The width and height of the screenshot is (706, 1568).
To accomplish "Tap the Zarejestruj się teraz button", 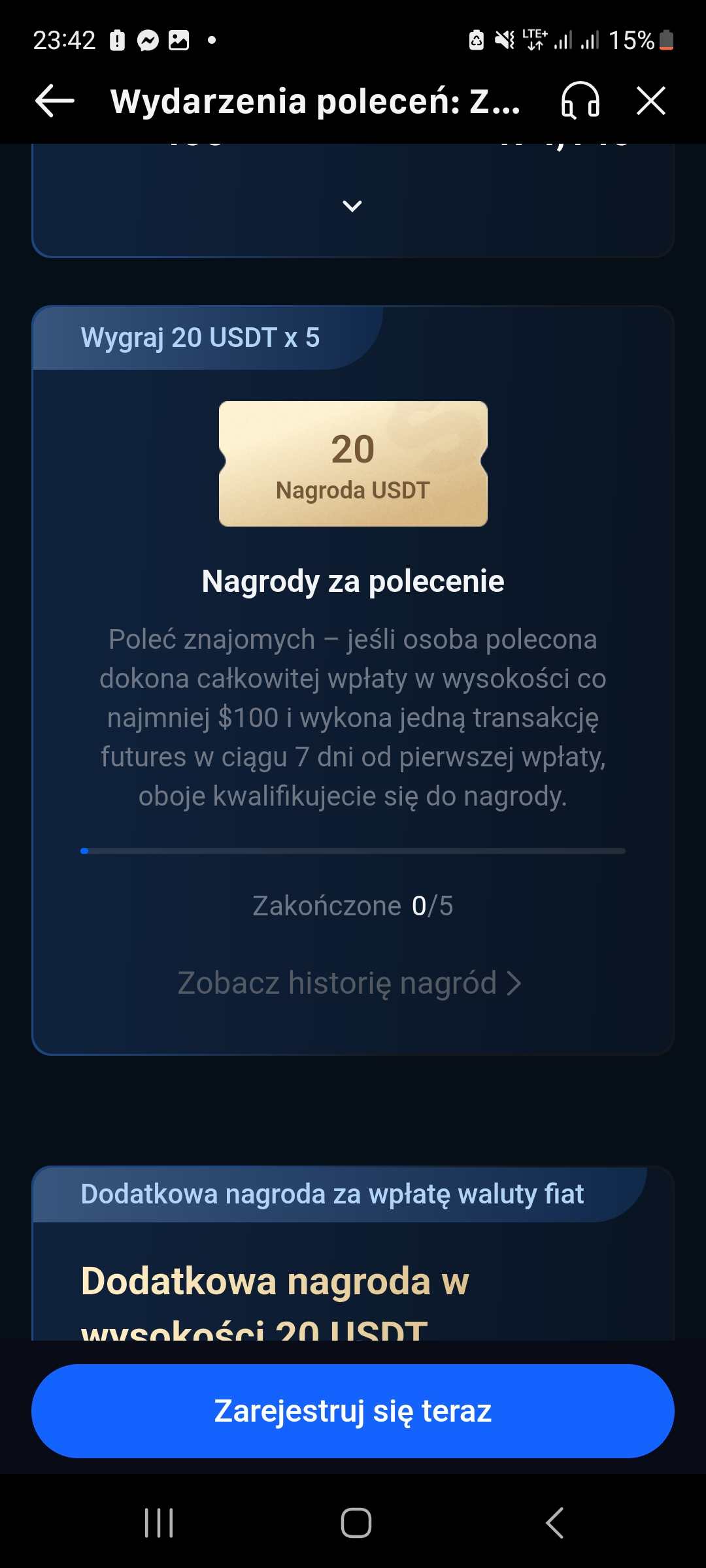I will coord(353,1411).
